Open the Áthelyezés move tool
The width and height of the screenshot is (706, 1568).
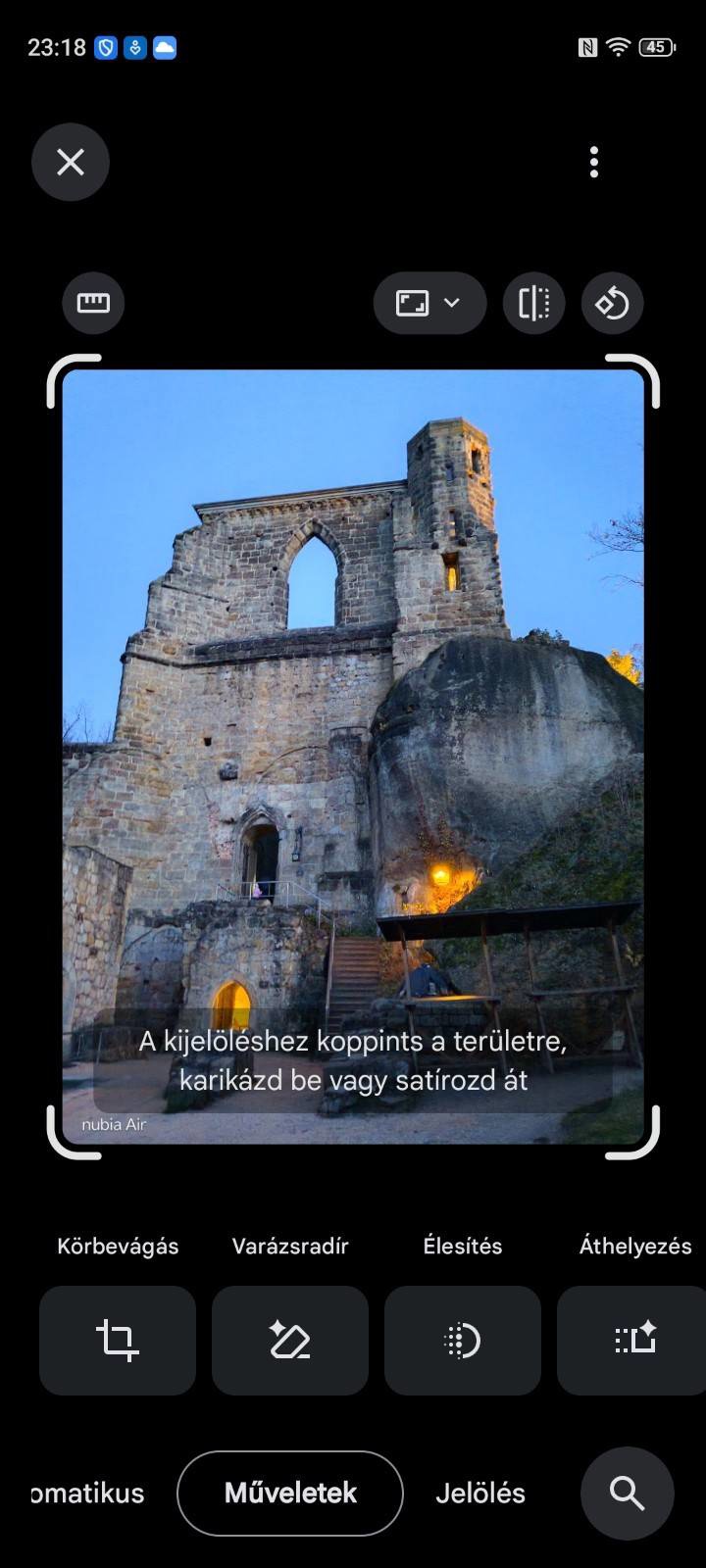point(633,1340)
